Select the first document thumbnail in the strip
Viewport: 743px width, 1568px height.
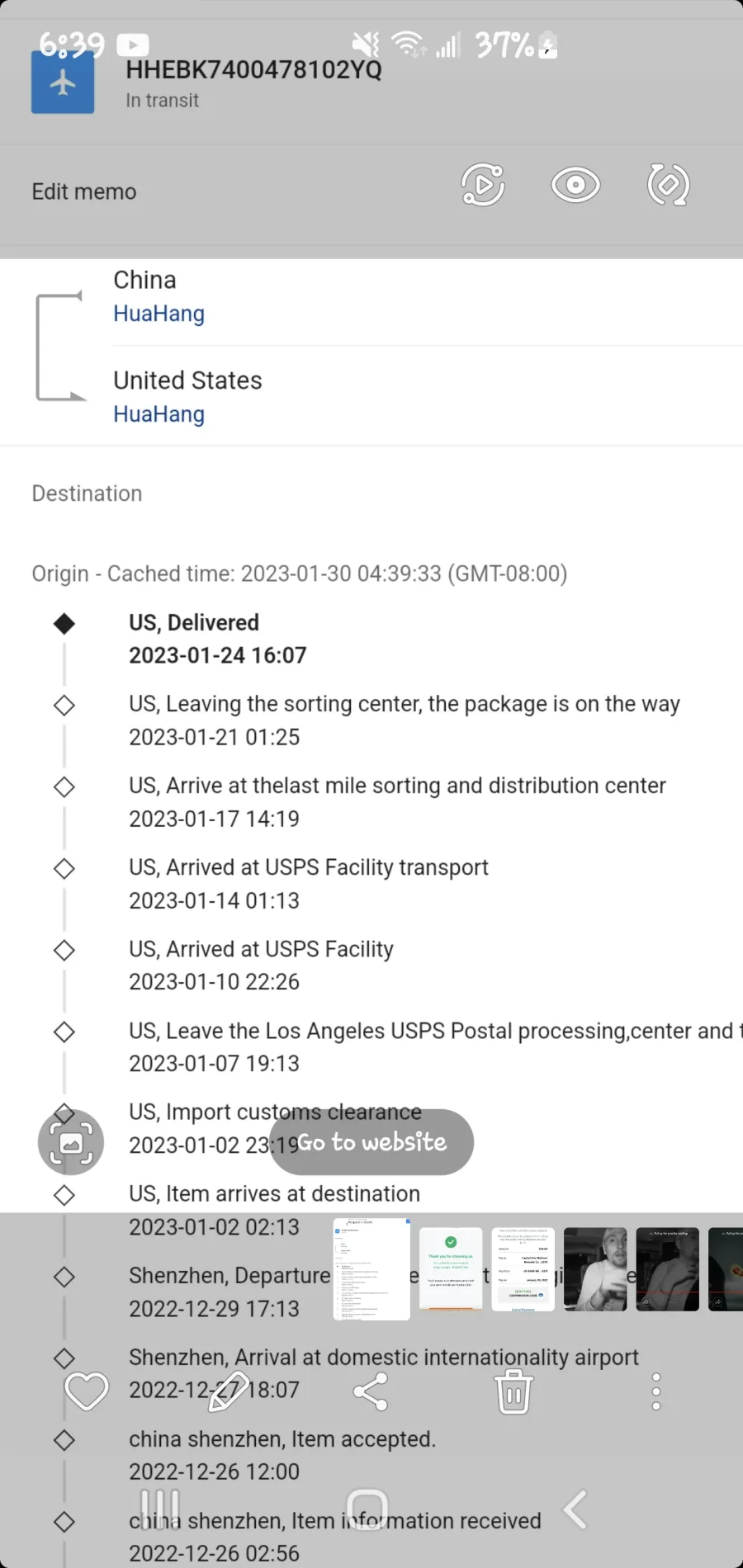click(371, 1269)
